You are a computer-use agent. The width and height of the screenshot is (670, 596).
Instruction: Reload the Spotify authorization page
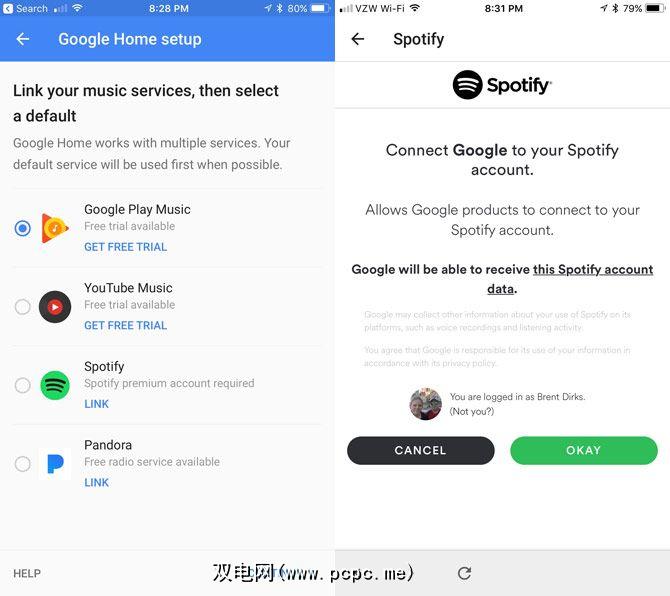tap(464, 573)
